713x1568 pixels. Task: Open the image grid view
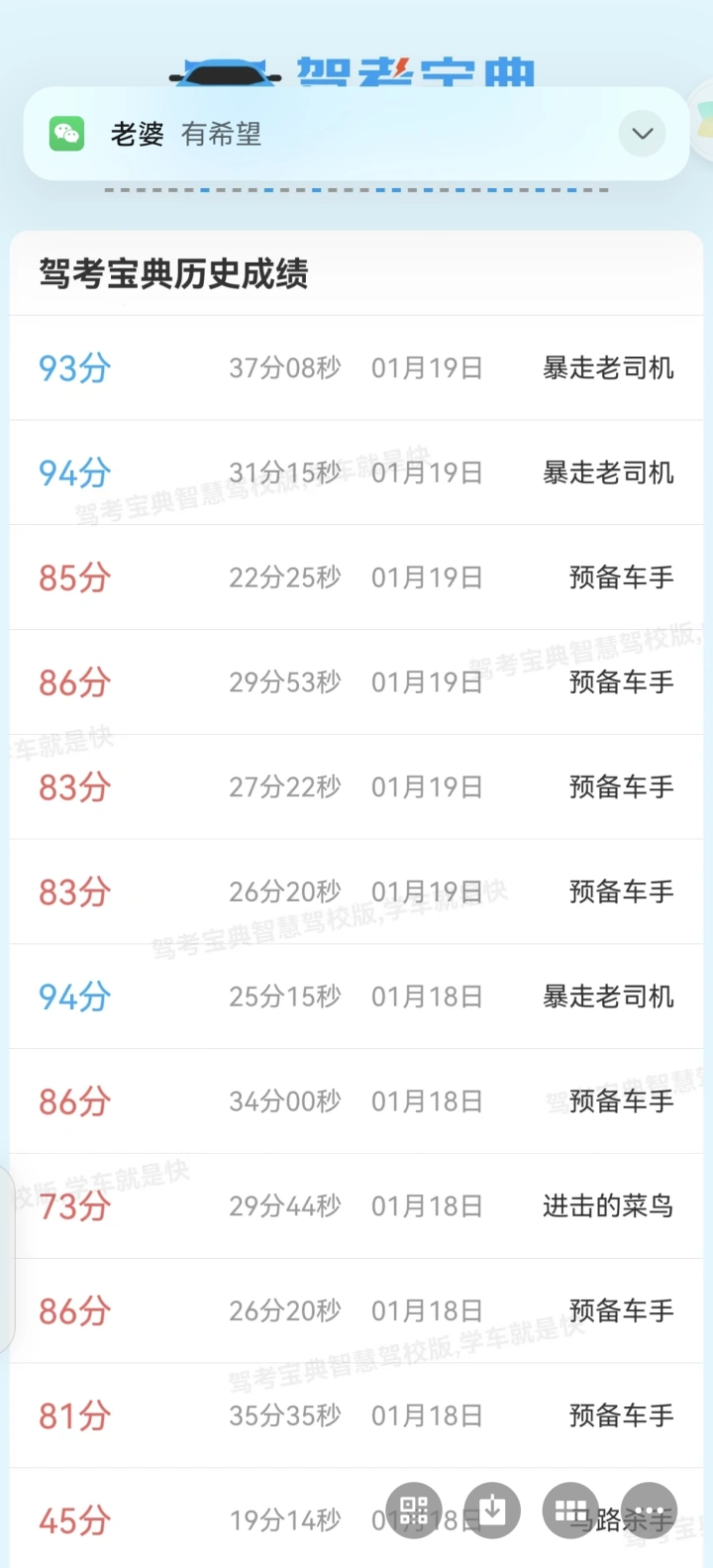pyautogui.click(x=571, y=1511)
